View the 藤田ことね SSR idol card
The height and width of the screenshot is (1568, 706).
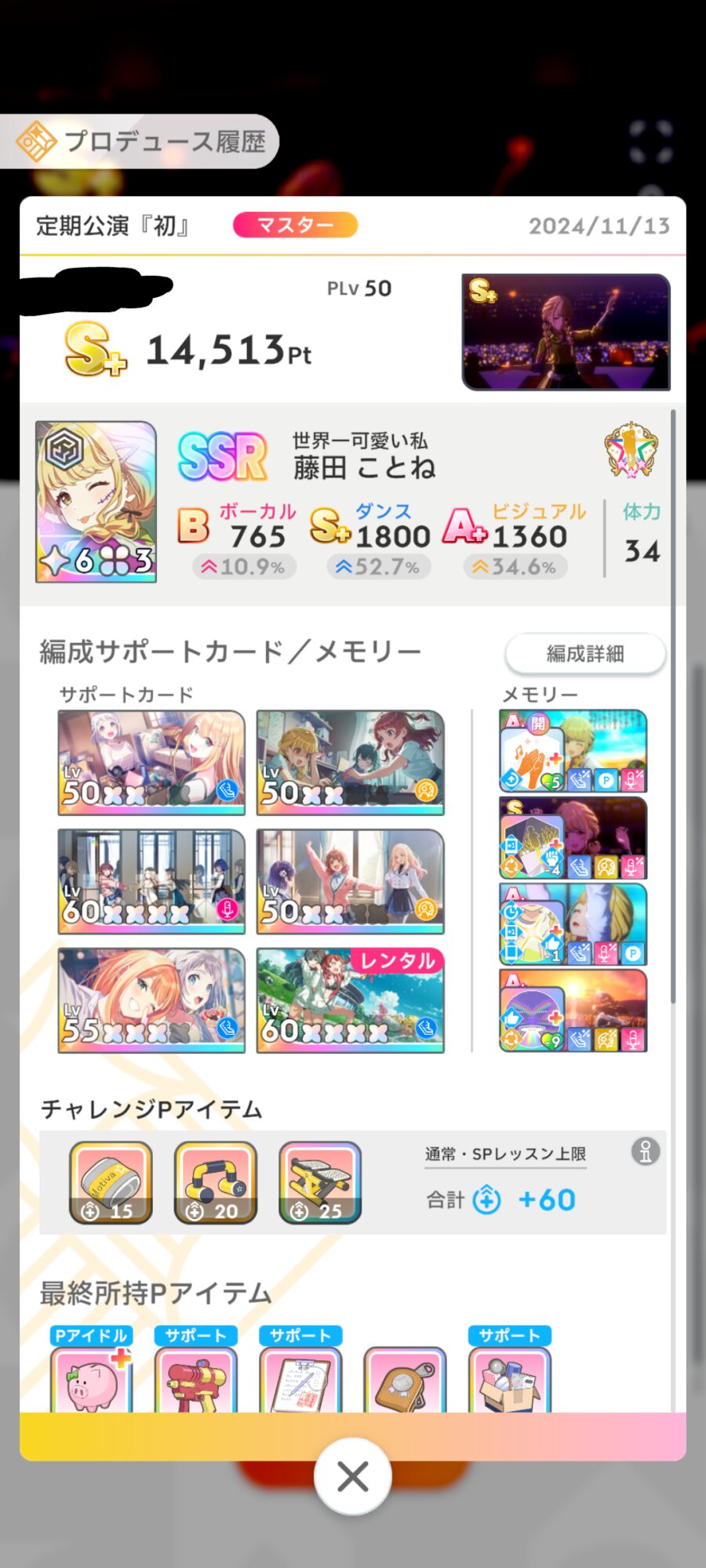(96, 502)
